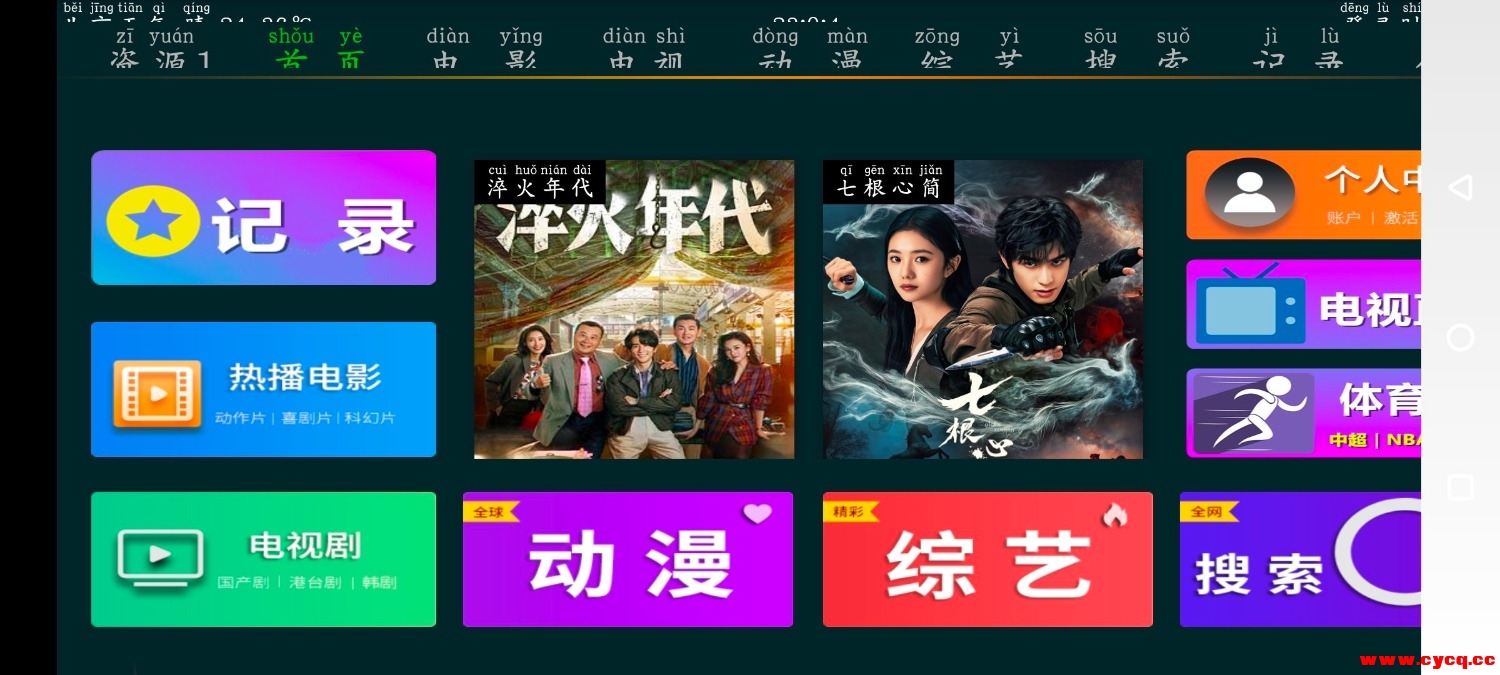The width and height of the screenshot is (1500, 675).
Task: Tap the system home button
Action: click(1460, 337)
